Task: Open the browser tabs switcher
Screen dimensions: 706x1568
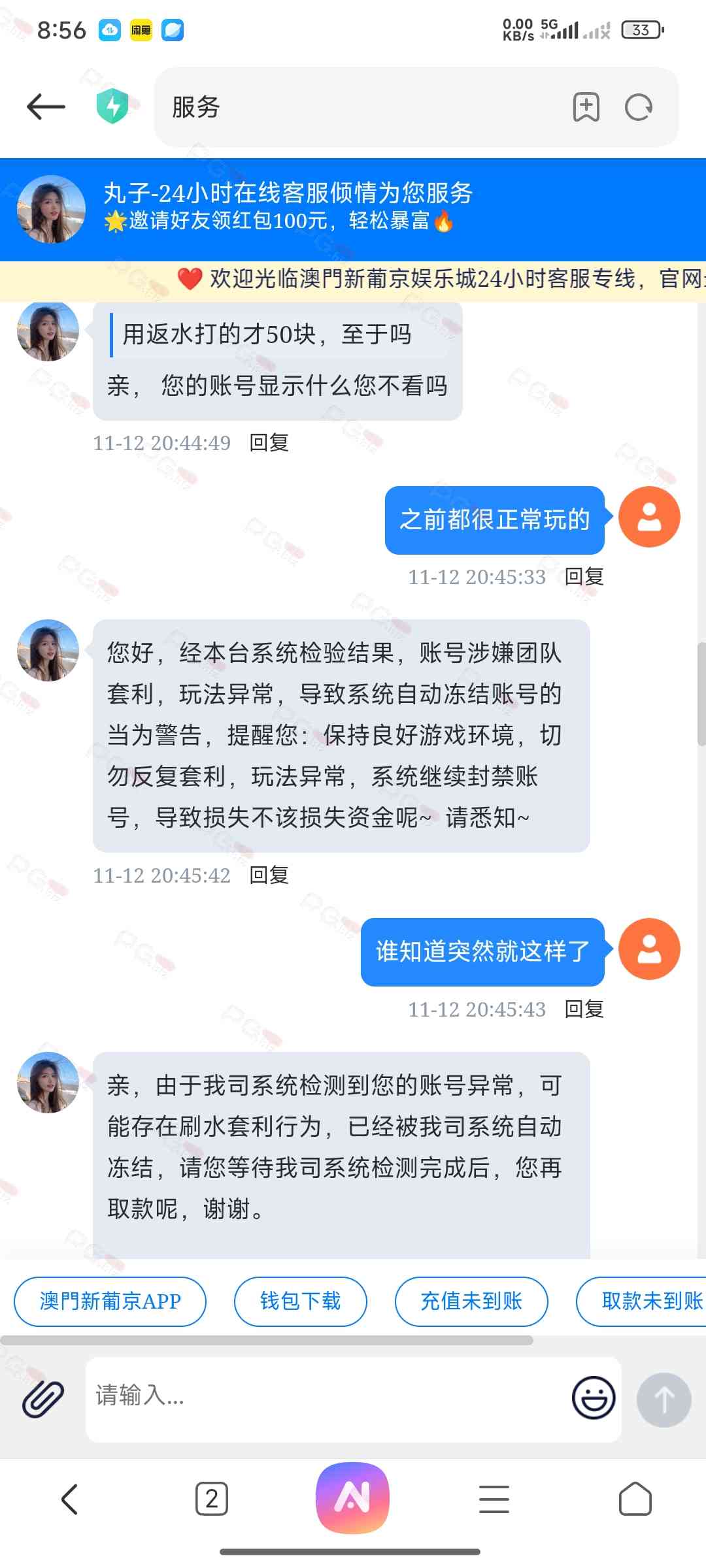Action: (212, 1499)
